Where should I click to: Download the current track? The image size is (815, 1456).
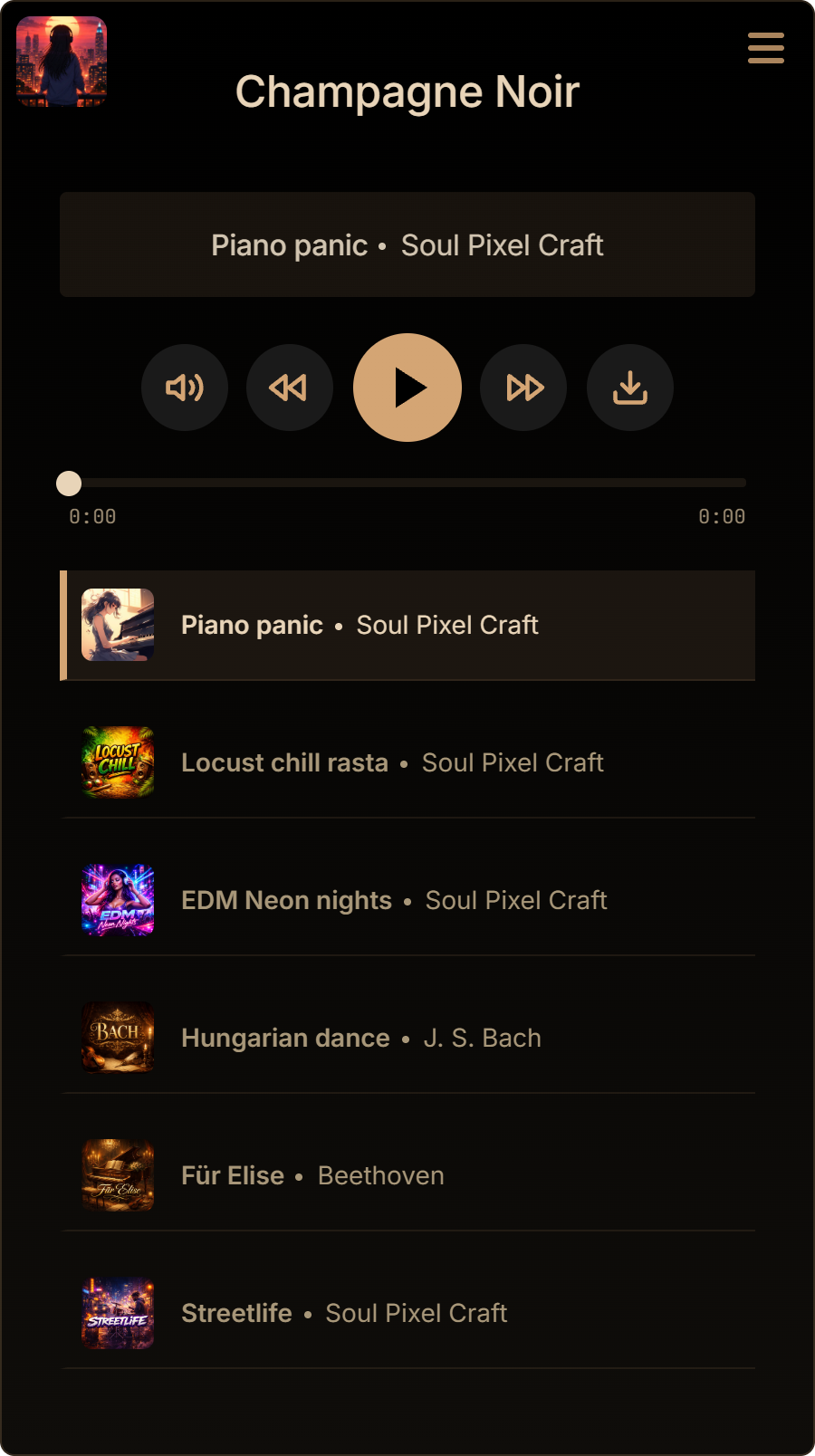[x=630, y=388]
